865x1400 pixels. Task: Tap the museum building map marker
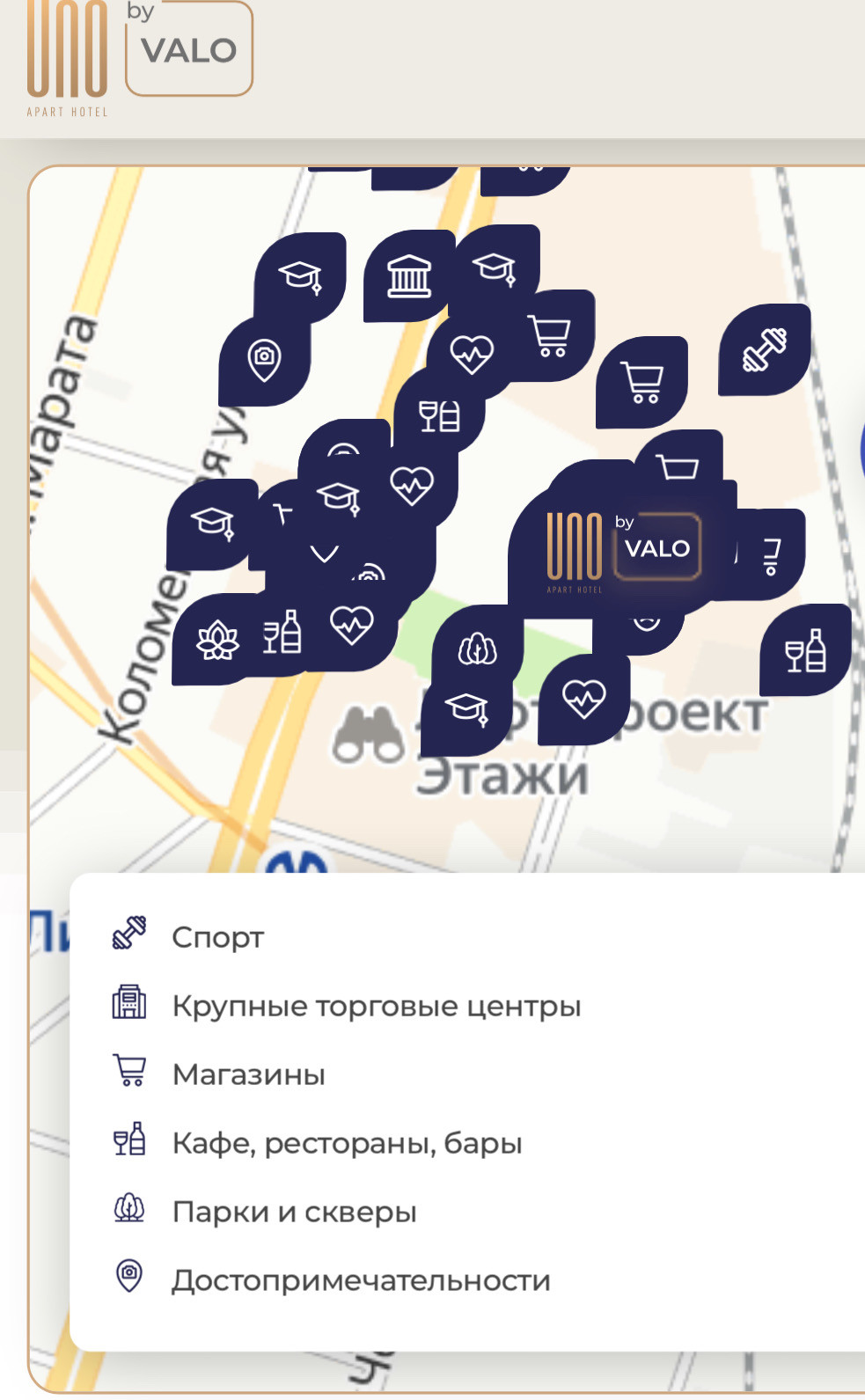click(x=409, y=275)
